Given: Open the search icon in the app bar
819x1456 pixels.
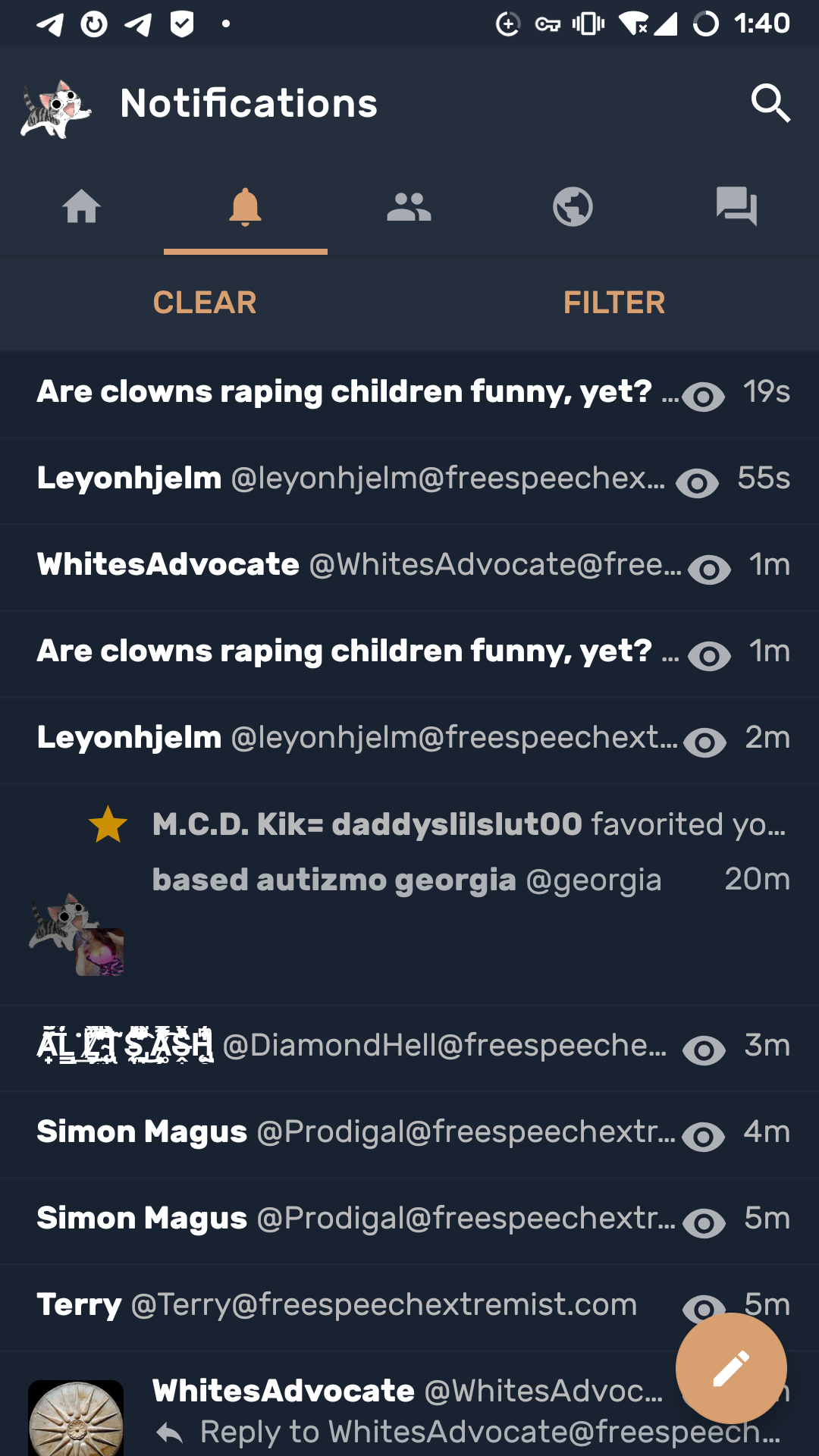Looking at the screenshot, I should pos(770,103).
